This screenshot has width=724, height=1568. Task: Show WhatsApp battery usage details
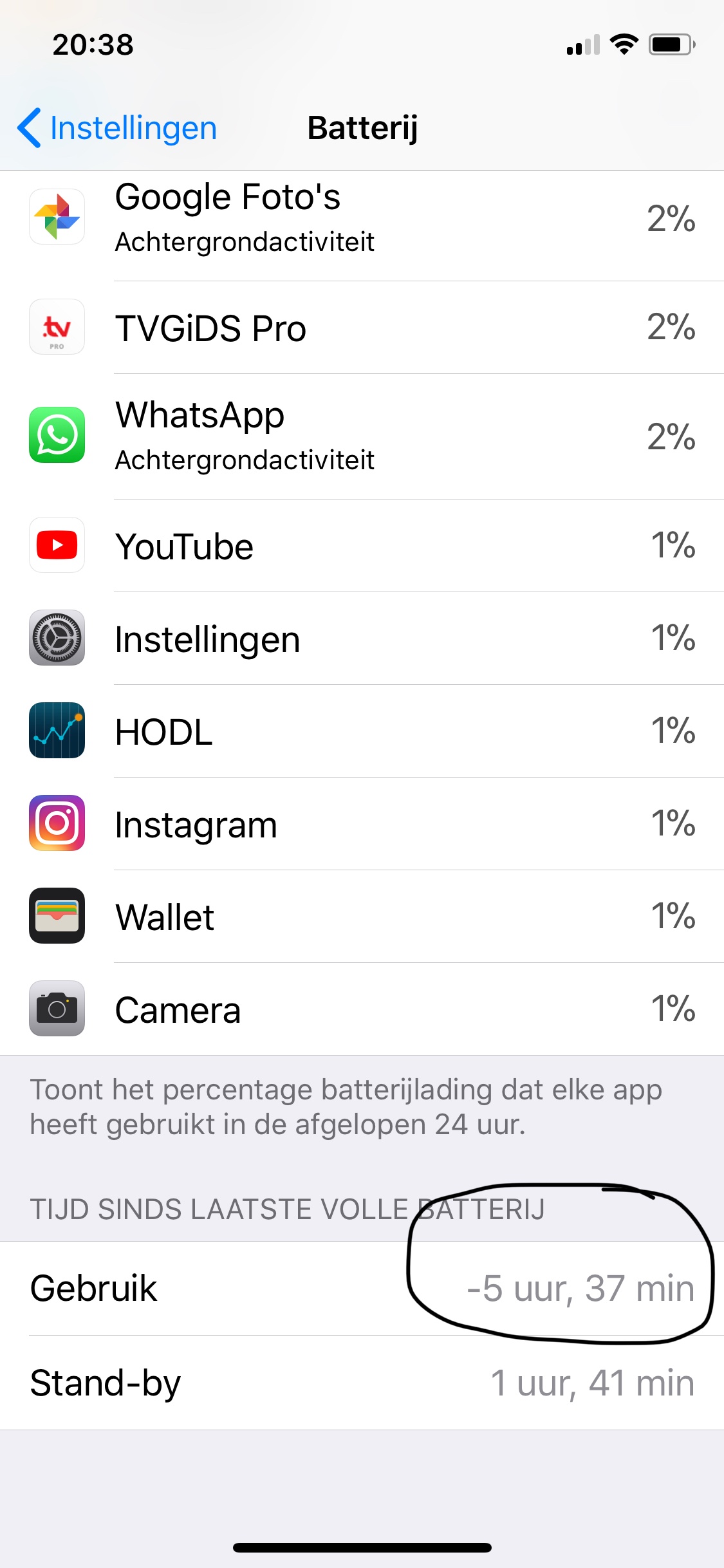point(362,436)
